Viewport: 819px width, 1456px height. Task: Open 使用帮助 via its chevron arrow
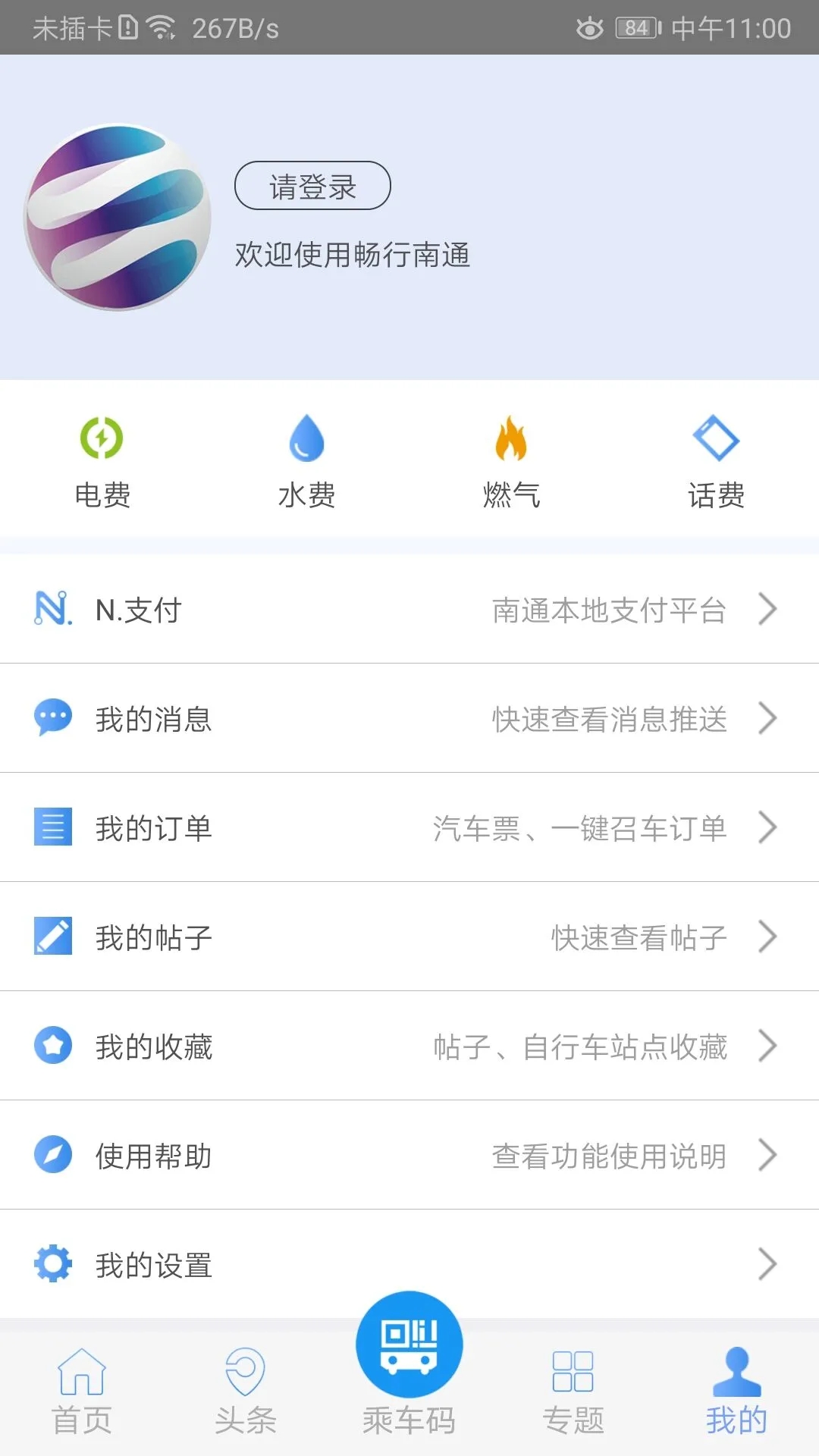pyautogui.click(x=769, y=1155)
